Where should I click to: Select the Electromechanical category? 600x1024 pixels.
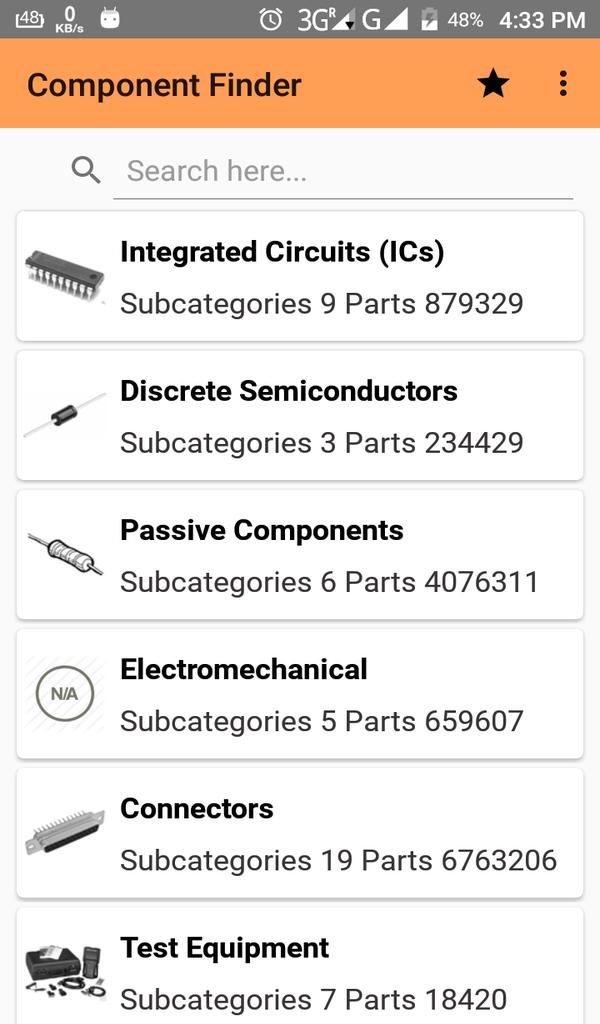click(x=300, y=694)
